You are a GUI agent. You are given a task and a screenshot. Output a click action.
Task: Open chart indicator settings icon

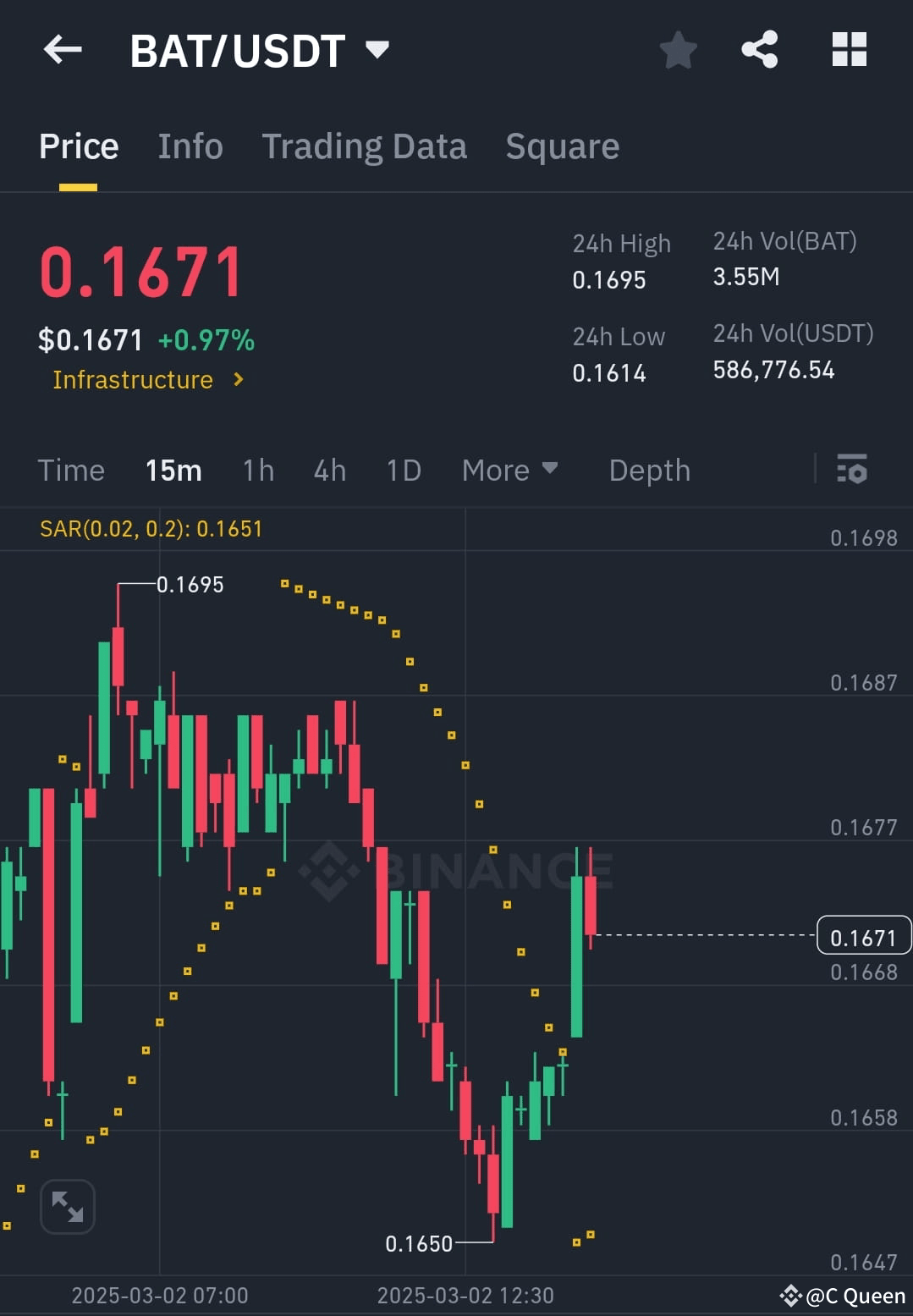tap(852, 470)
